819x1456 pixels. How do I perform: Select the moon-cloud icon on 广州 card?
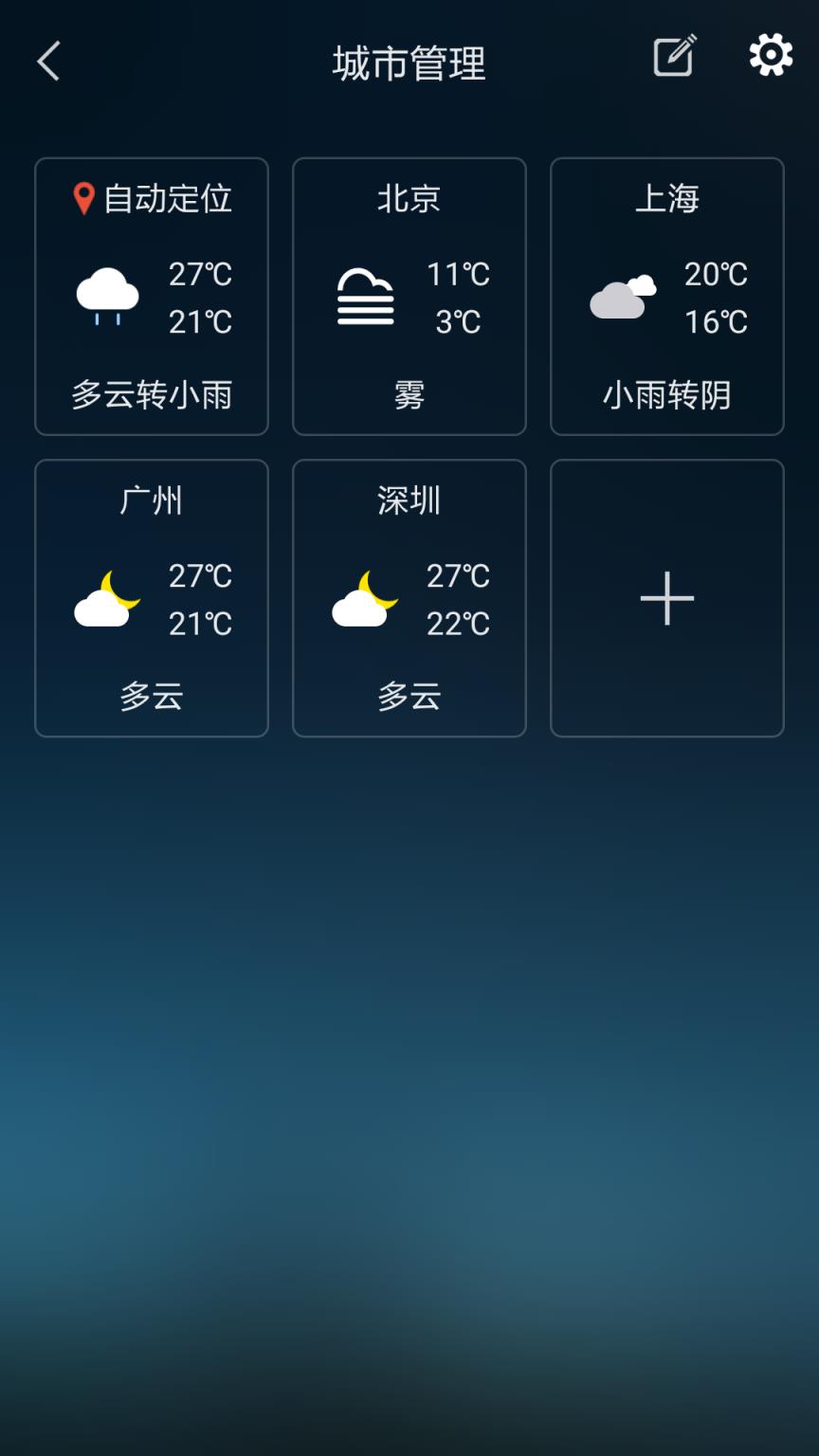click(107, 598)
